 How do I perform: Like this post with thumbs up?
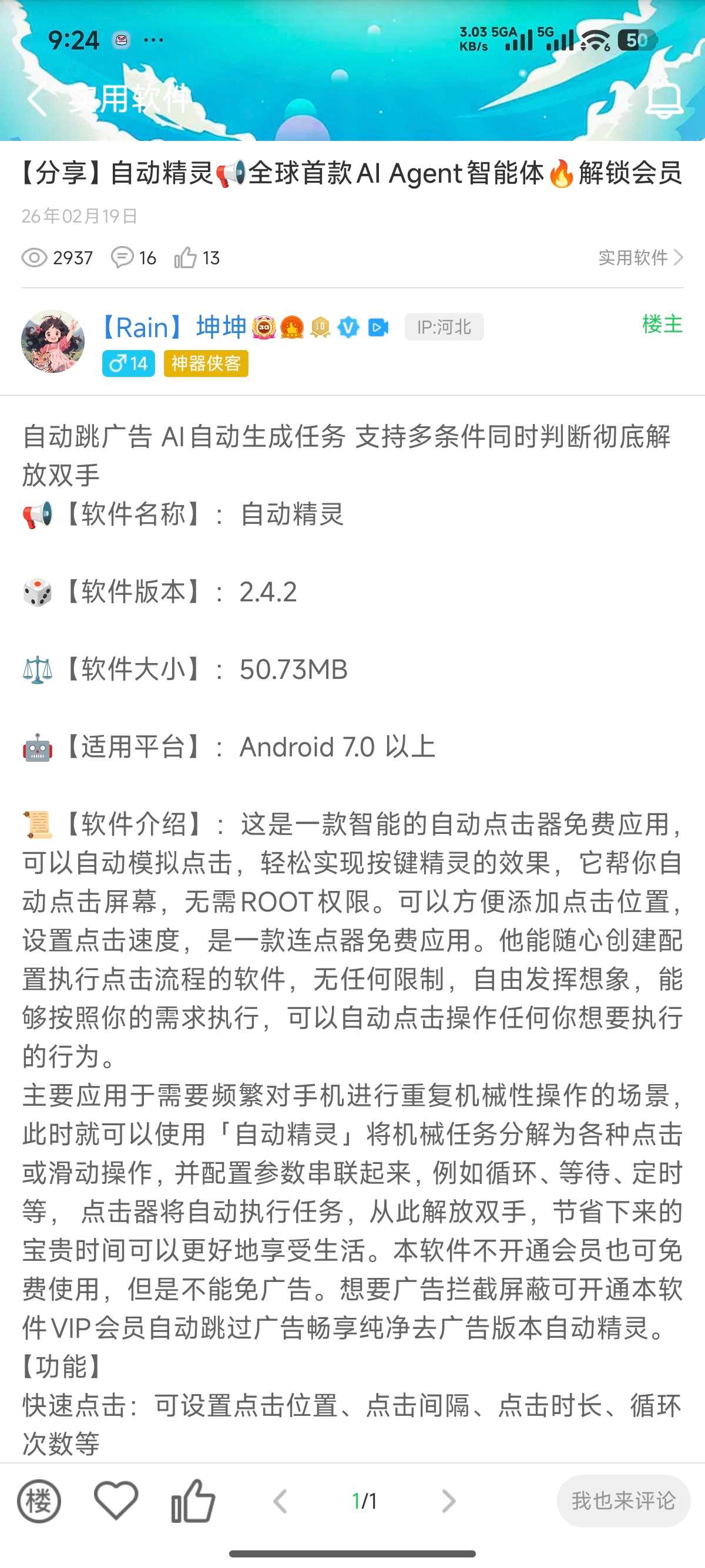tap(193, 1500)
